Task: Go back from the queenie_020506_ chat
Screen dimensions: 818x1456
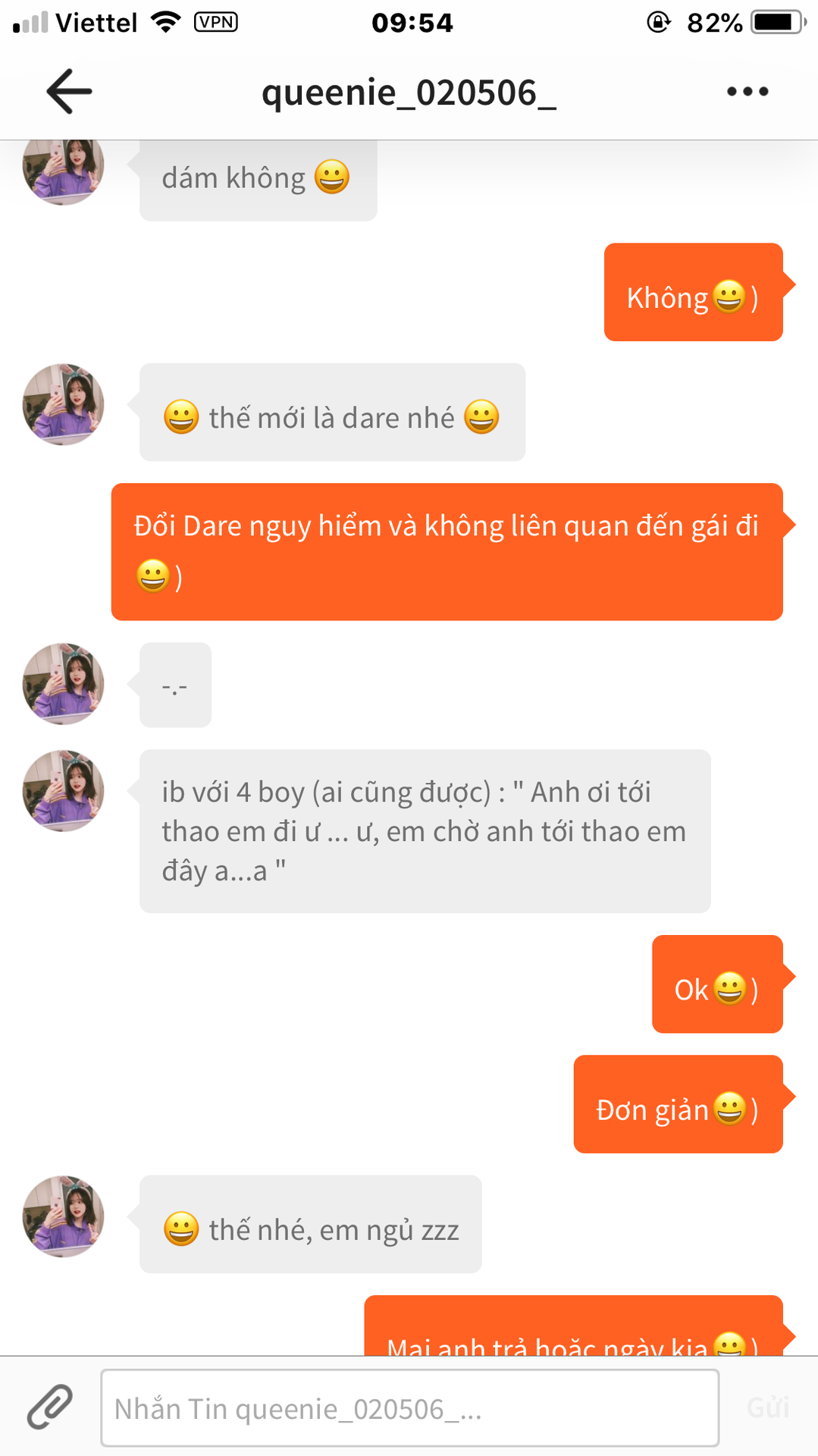Action: [69, 92]
